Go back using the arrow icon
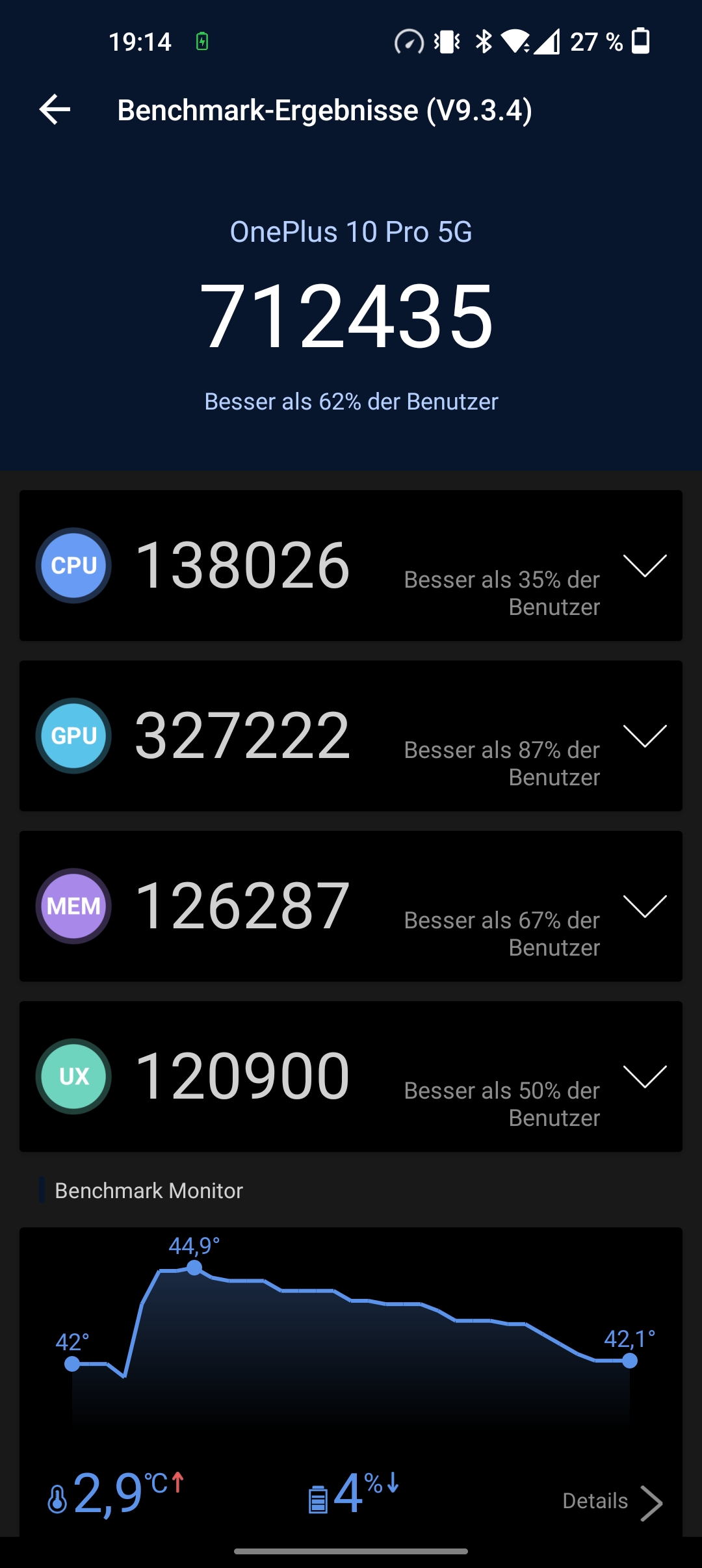 click(x=55, y=109)
